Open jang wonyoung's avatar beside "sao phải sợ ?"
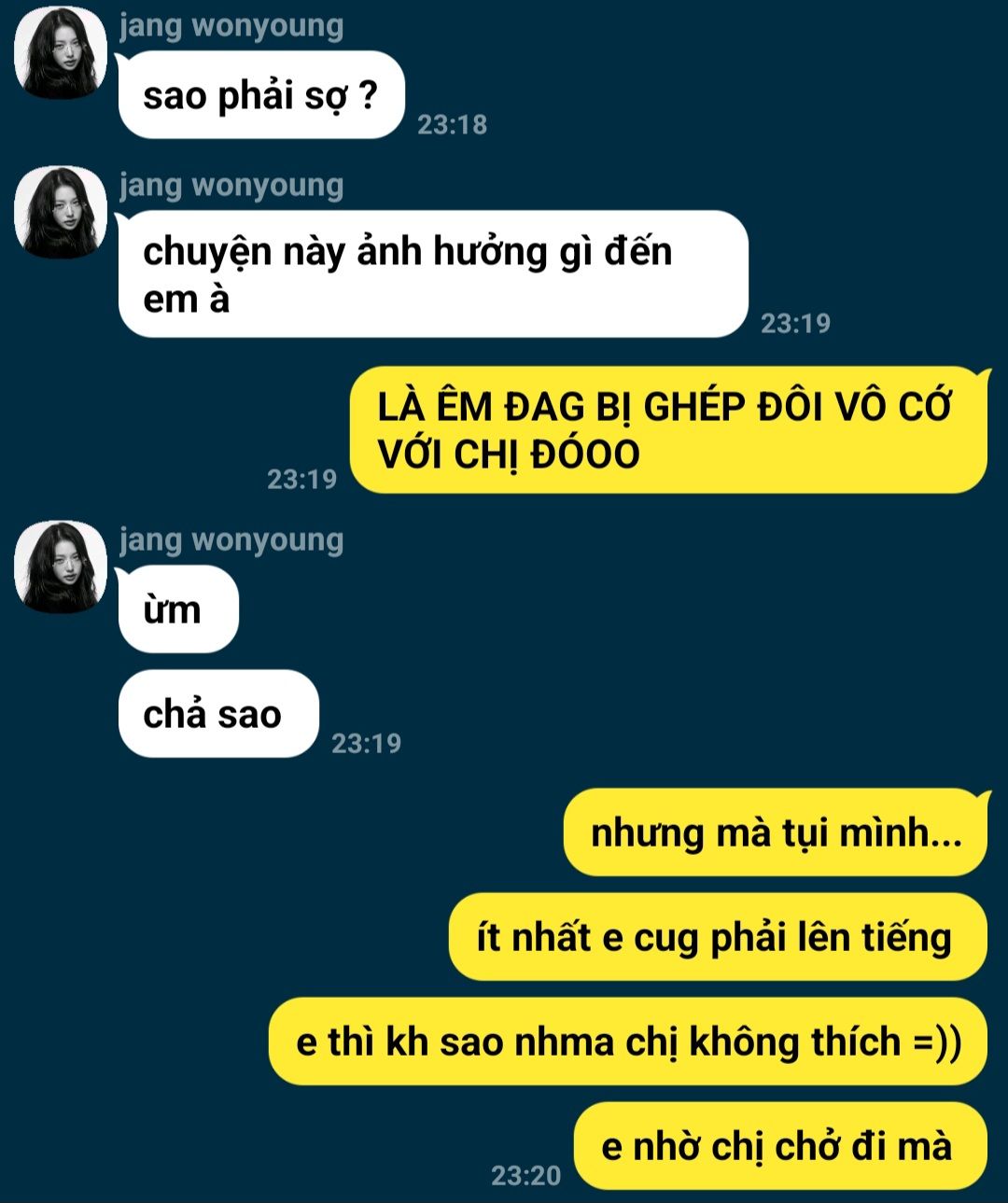This screenshot has height=1203, width=1008. click(x=60, y=53)
